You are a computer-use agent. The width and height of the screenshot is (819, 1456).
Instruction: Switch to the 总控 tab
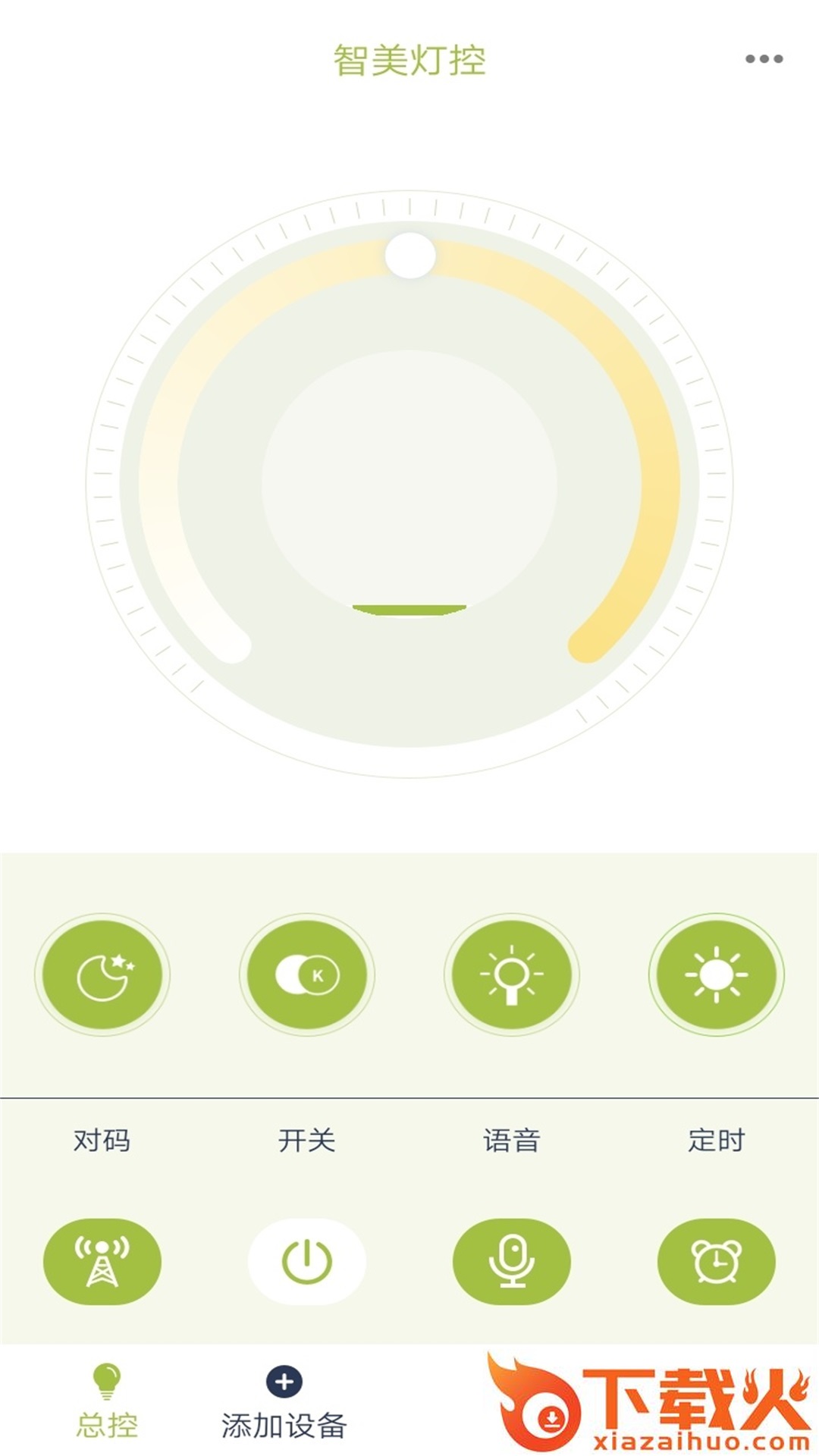pyautogui.click(x=107, y=1401)
